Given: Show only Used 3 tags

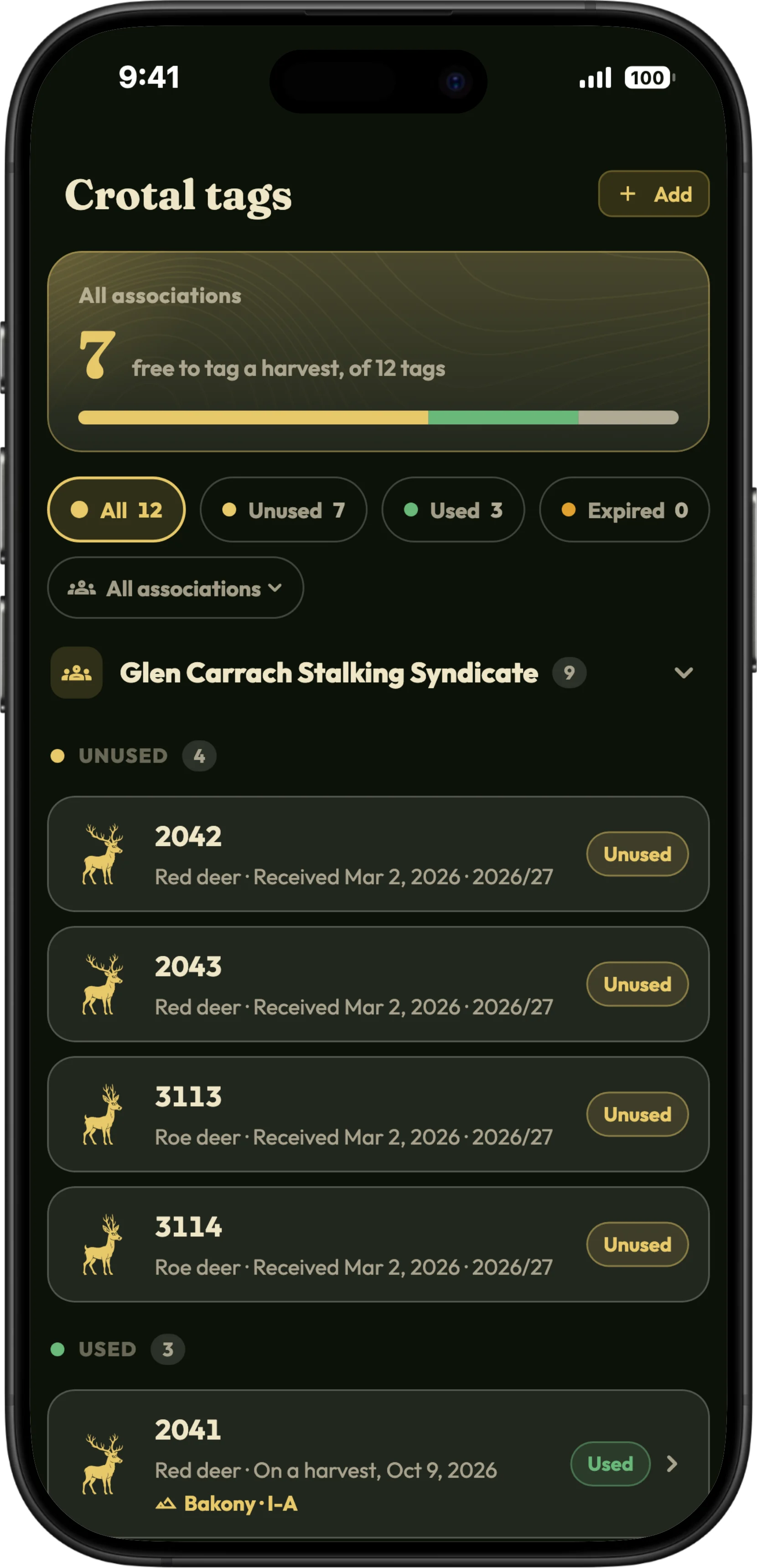Looking at the screenshot, I should point(453,509).
